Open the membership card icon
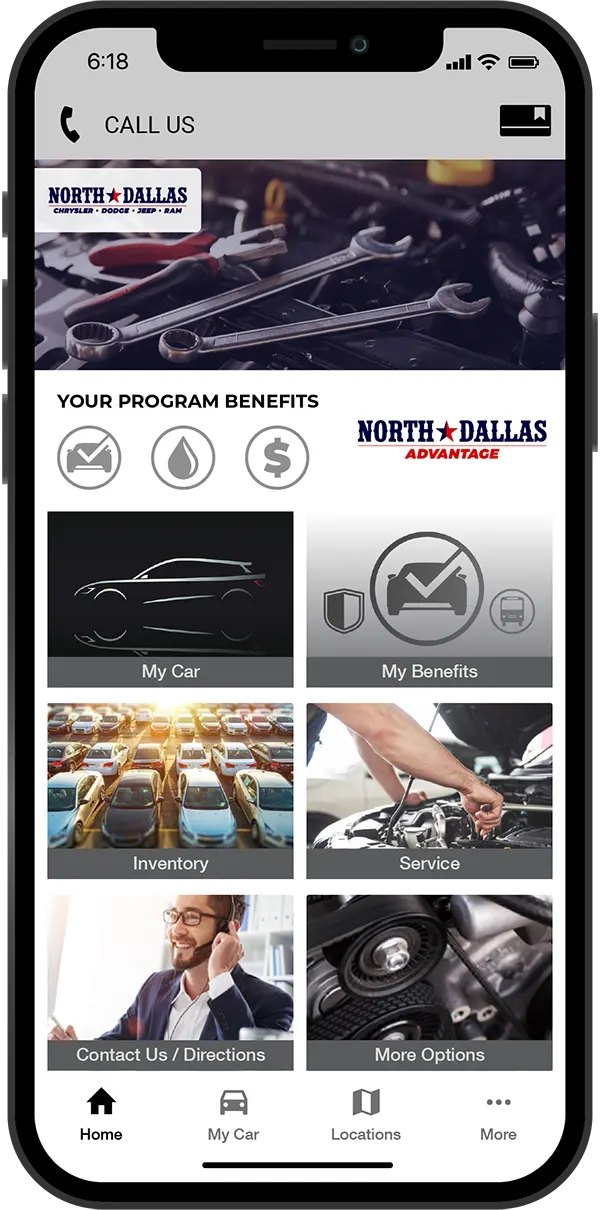600x1210 pixels. pos(525,121)
